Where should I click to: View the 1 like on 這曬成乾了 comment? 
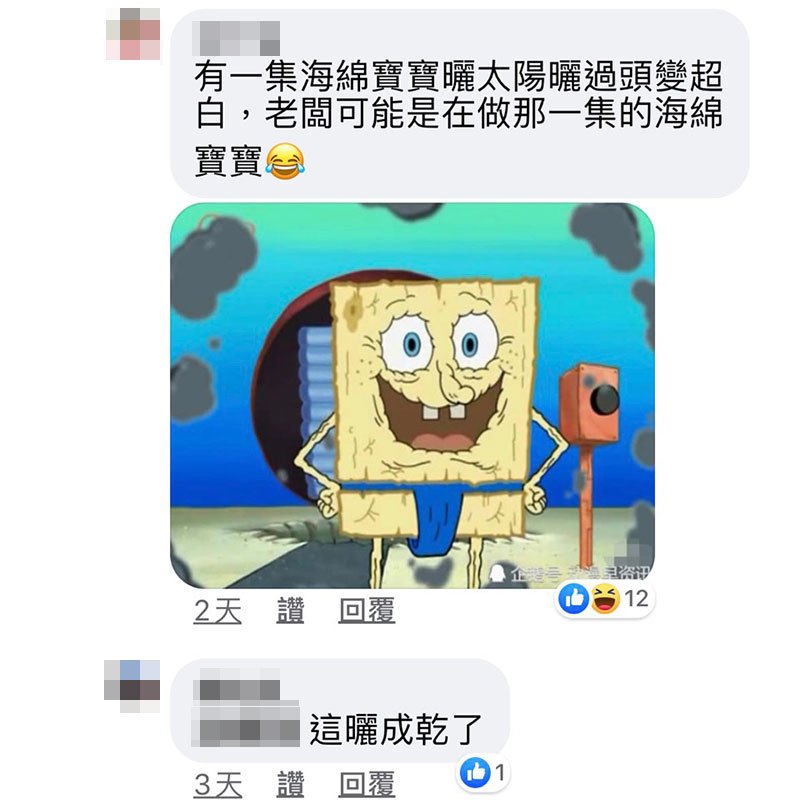click(485, 772)
